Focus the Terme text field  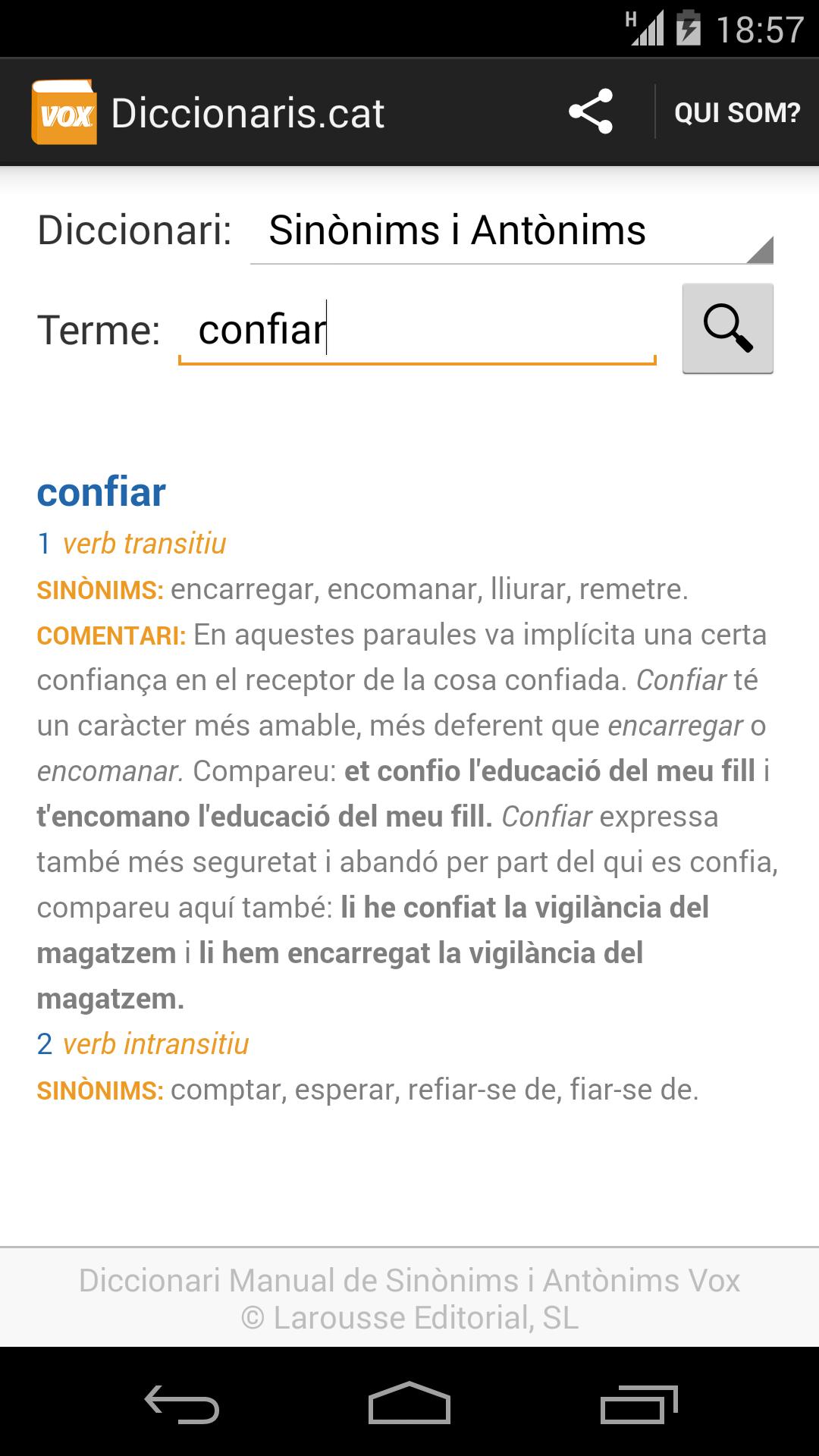point(416,331)
